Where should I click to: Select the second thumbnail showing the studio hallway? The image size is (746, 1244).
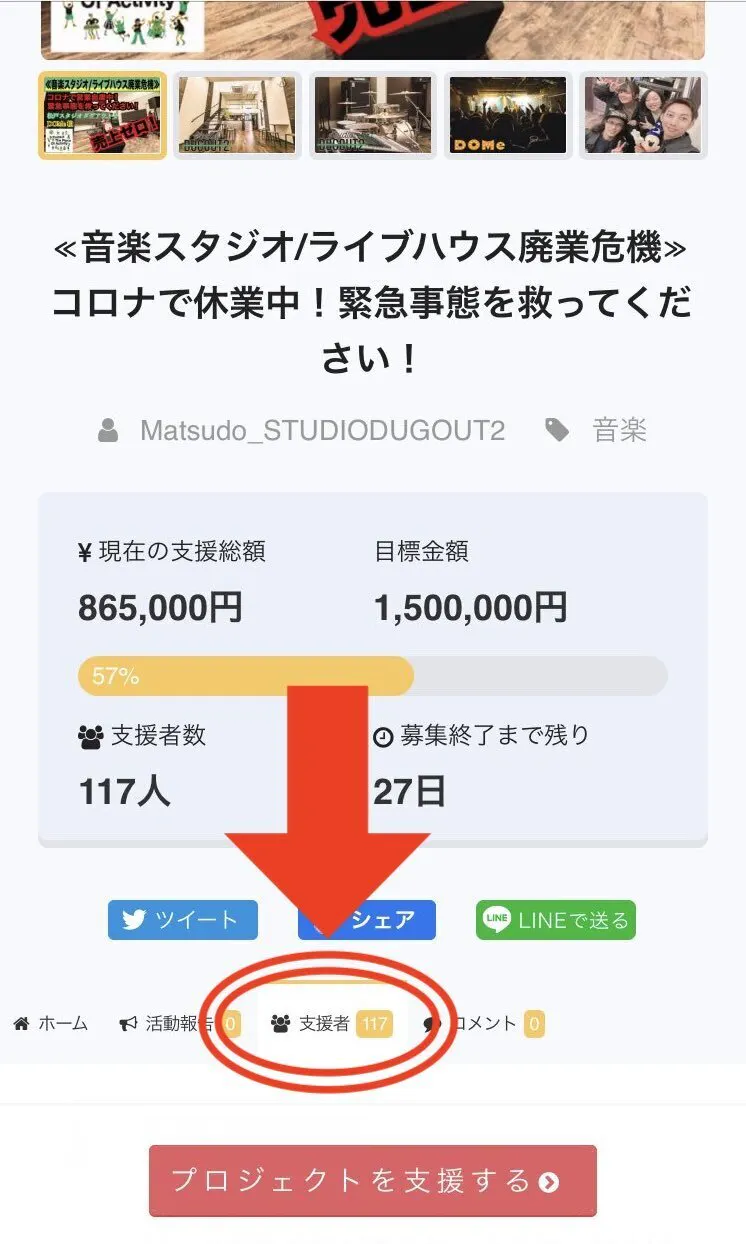coord(238,115)
